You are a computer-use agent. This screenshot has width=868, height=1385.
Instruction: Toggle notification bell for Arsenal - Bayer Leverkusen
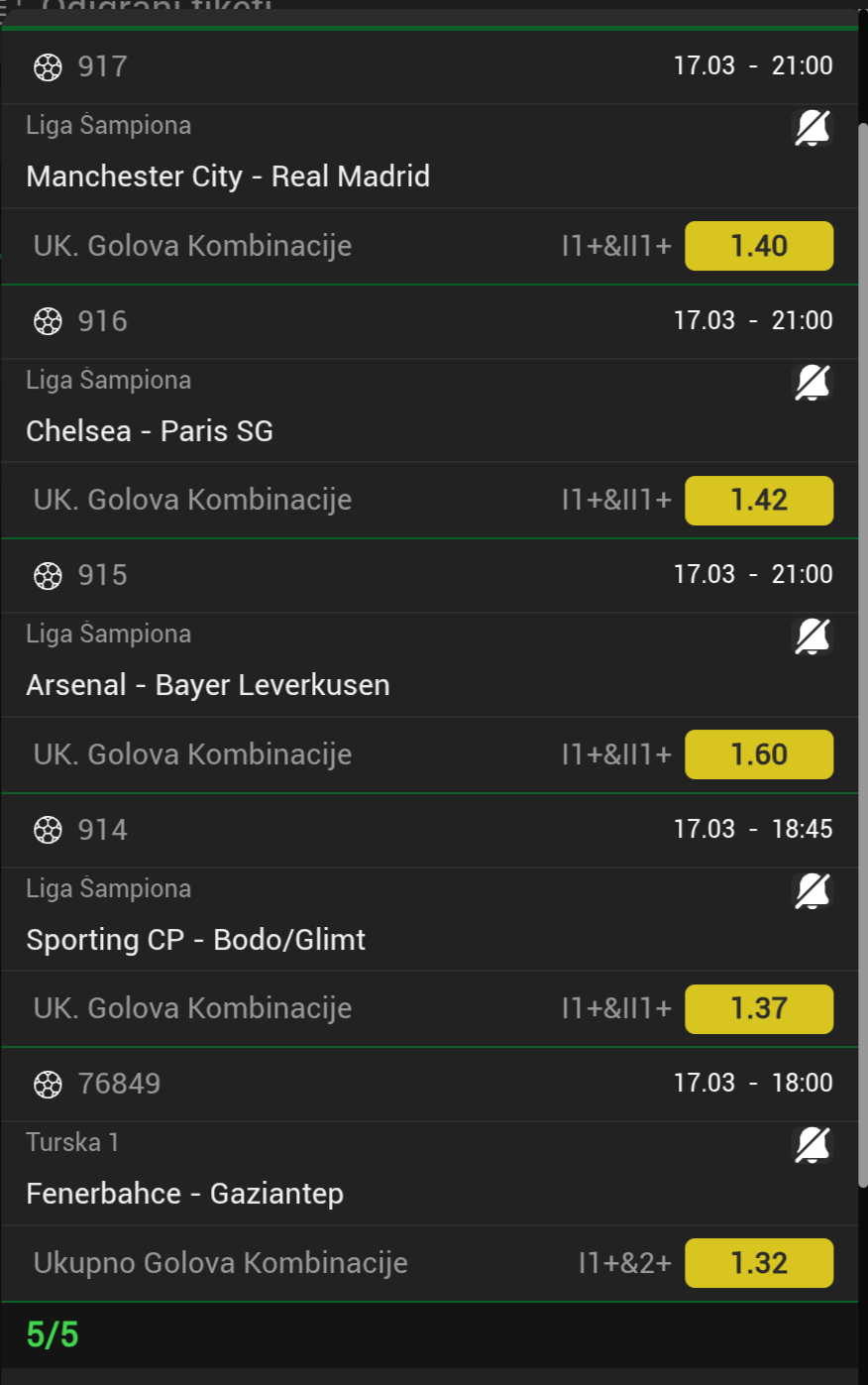(813, 636)
